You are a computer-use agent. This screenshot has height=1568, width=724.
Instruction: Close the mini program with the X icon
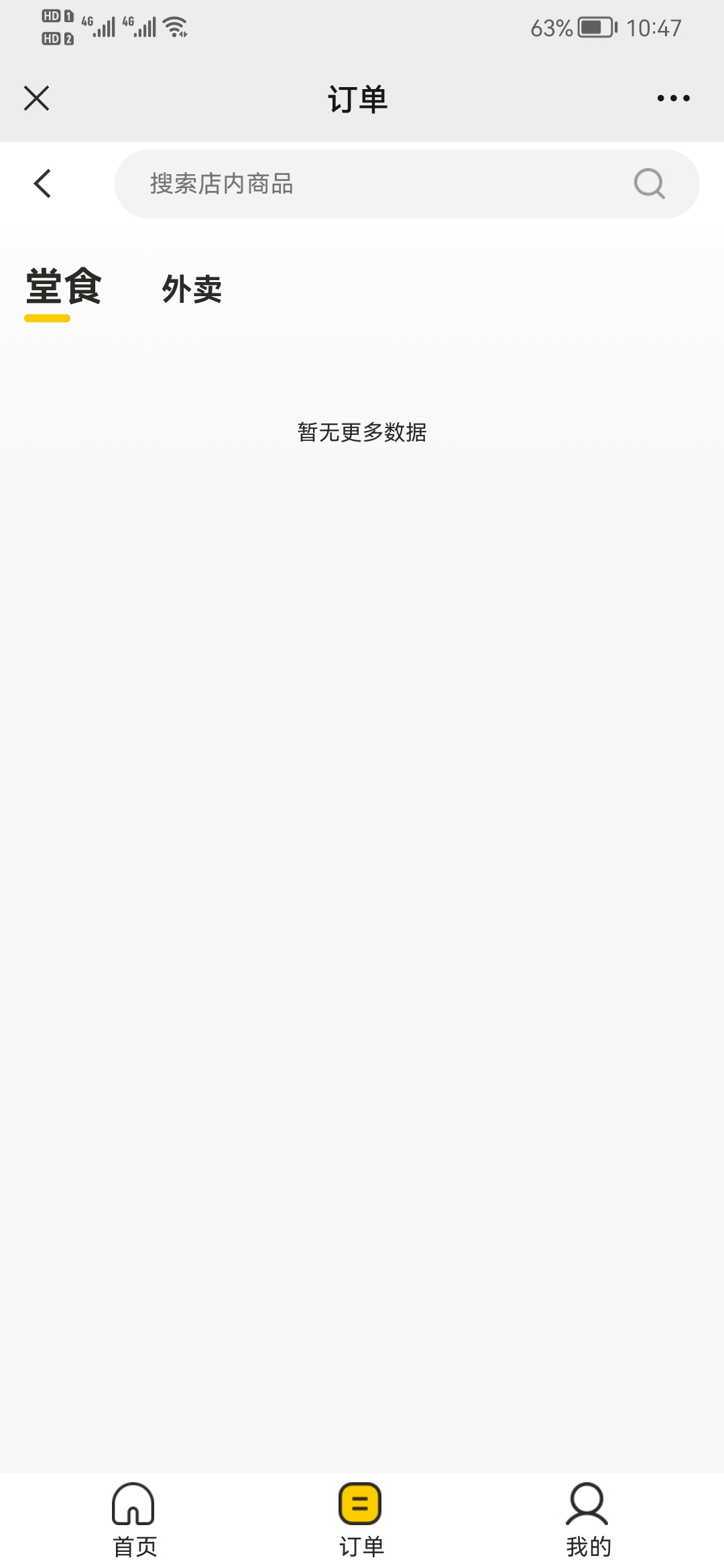click(37, 99)
